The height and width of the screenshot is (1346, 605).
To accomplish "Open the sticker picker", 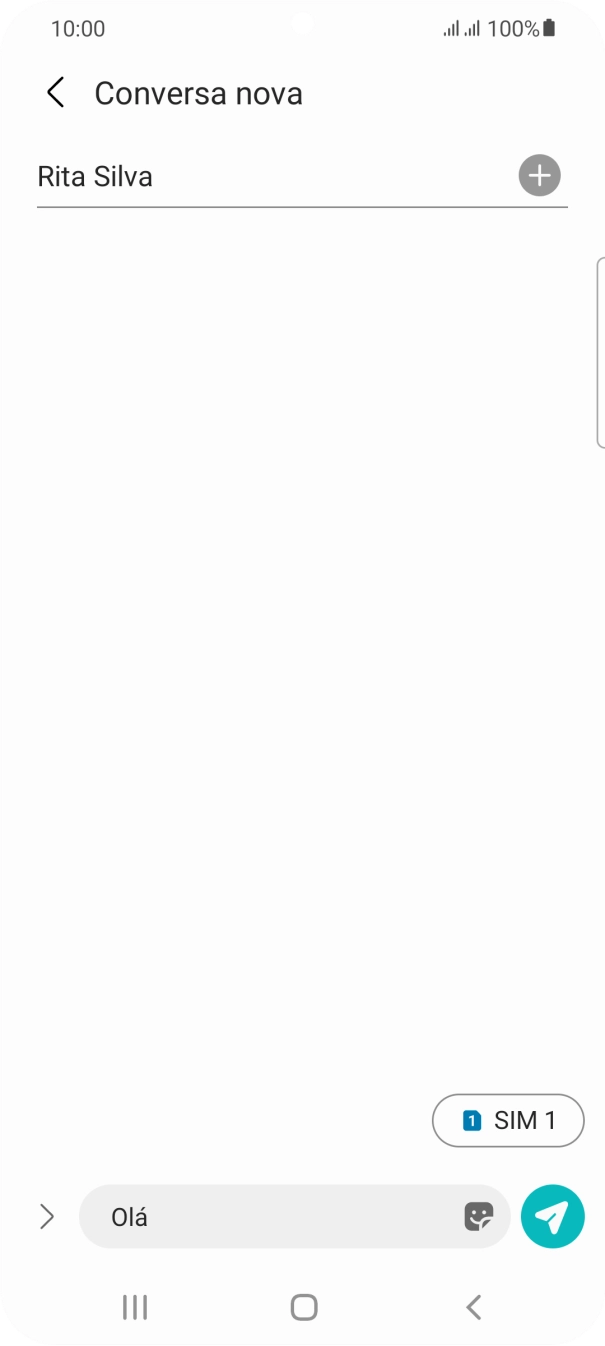I will click(479, 1216).
